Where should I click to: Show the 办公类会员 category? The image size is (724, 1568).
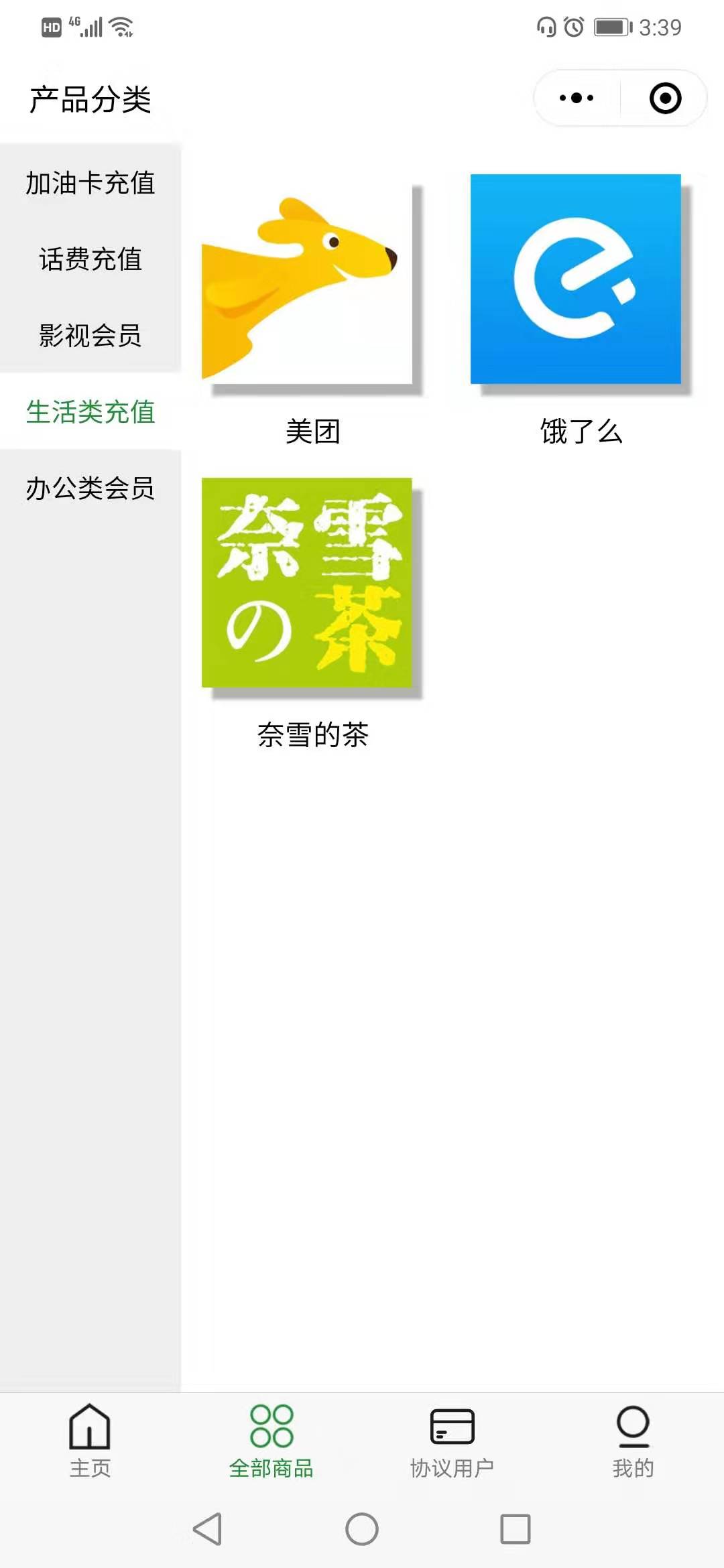tap(90, 488)
